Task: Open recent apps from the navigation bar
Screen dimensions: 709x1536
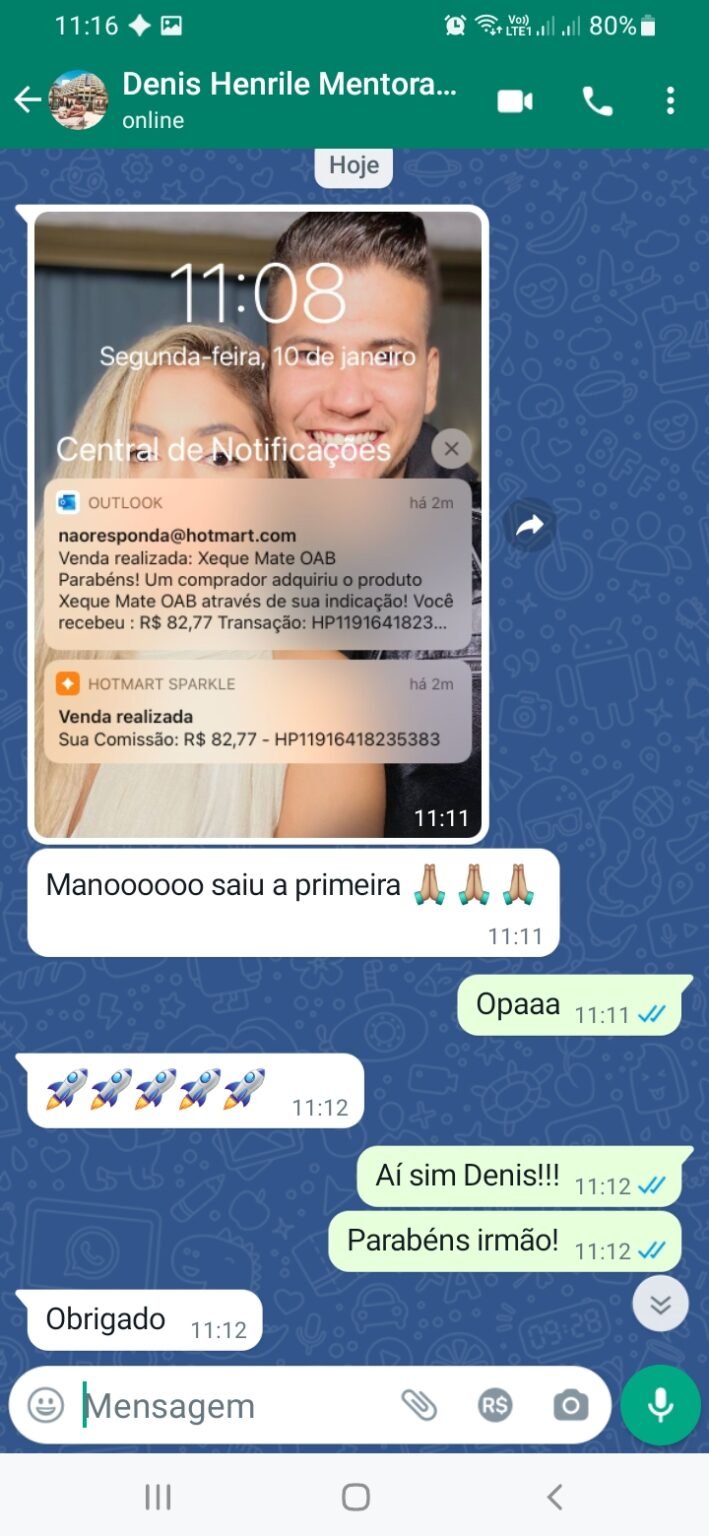Action: click(158, 1496)
